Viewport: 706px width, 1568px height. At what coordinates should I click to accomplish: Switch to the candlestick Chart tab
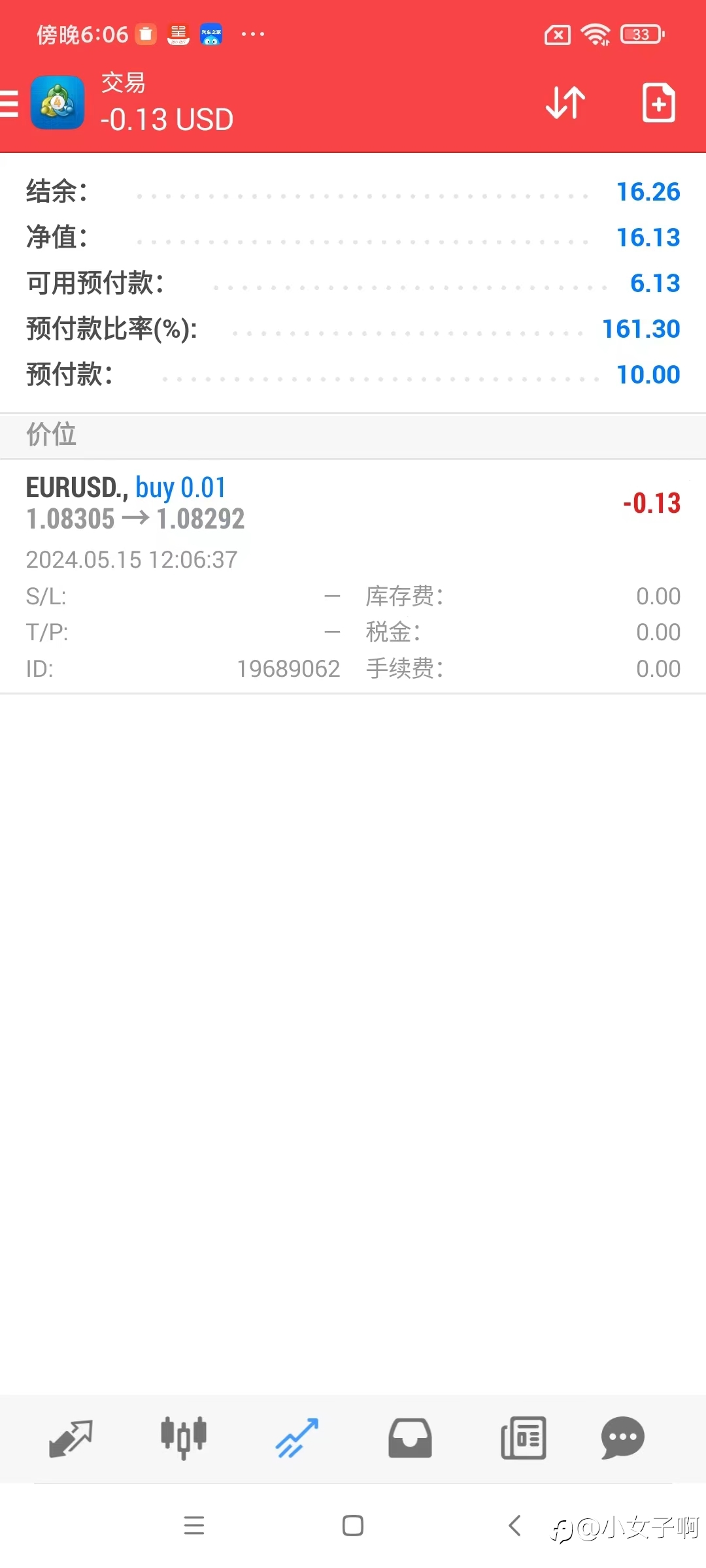pos(184,1438)
